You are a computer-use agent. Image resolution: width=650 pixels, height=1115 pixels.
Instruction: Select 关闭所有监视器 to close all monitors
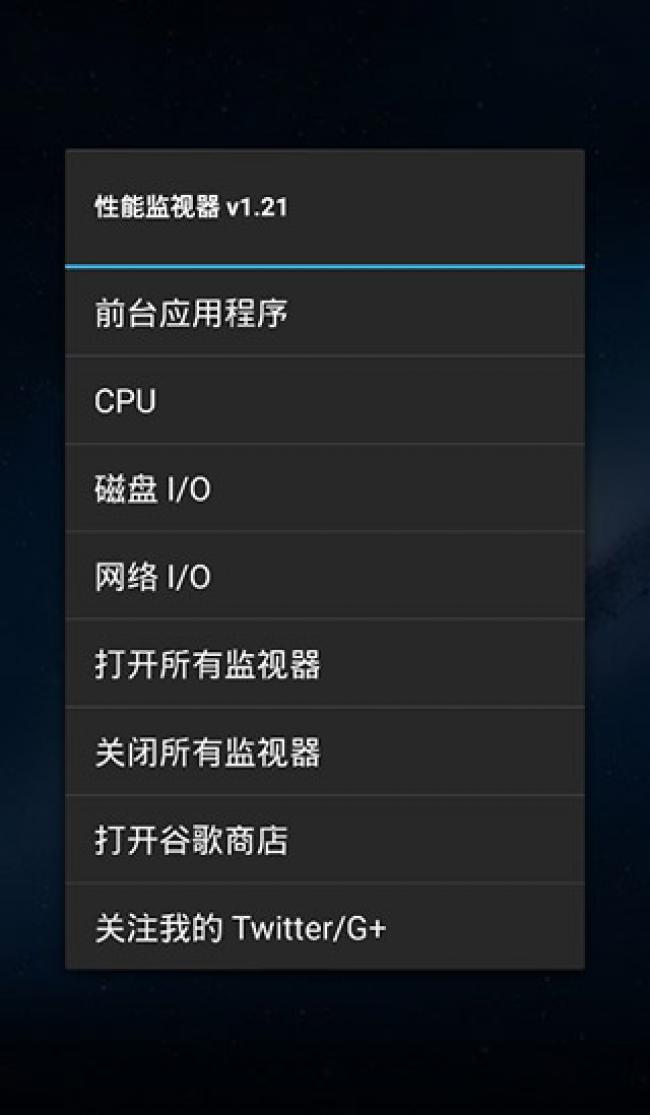pyautogui.click(x=324, y=752)
